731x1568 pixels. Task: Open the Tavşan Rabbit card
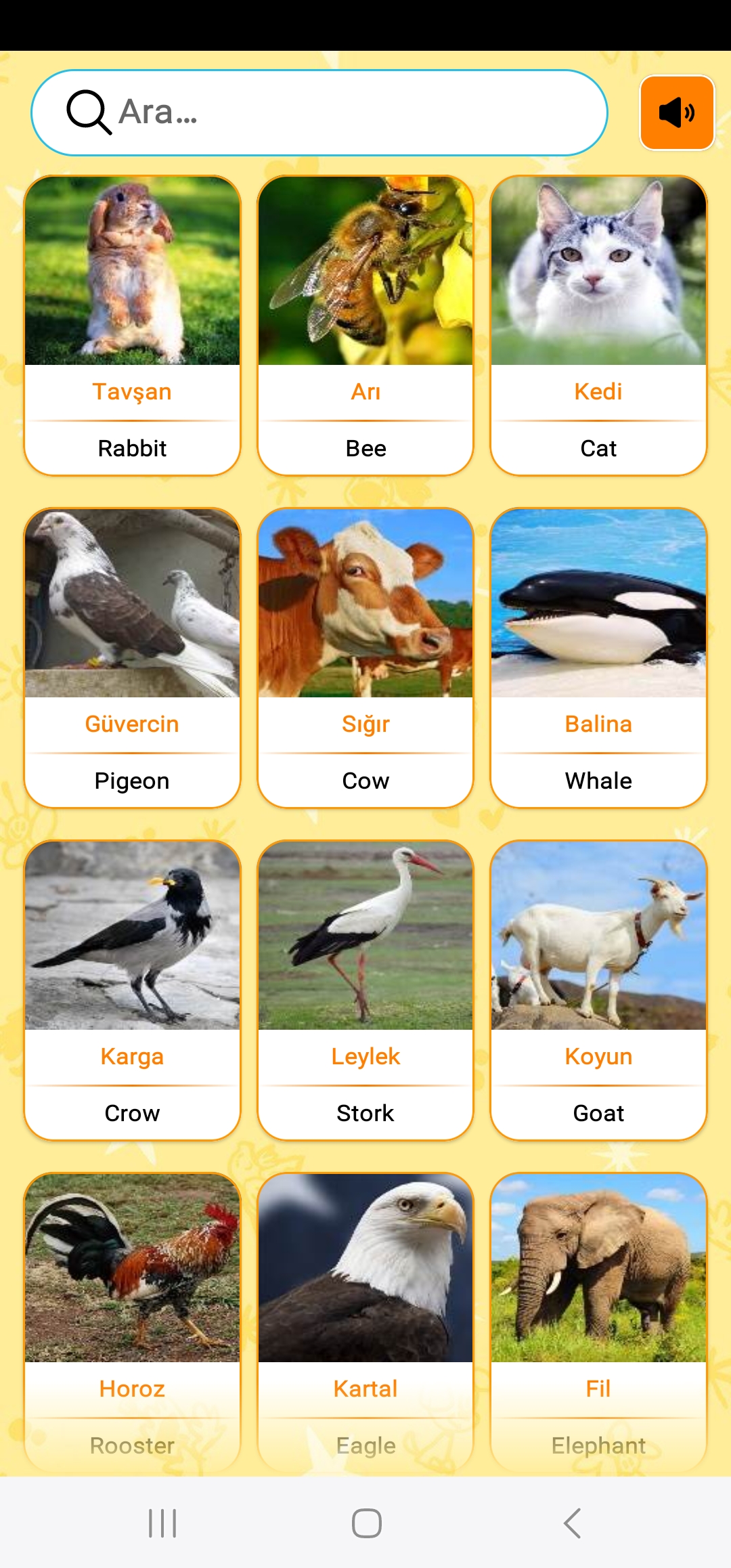click(x=132, y=325)
